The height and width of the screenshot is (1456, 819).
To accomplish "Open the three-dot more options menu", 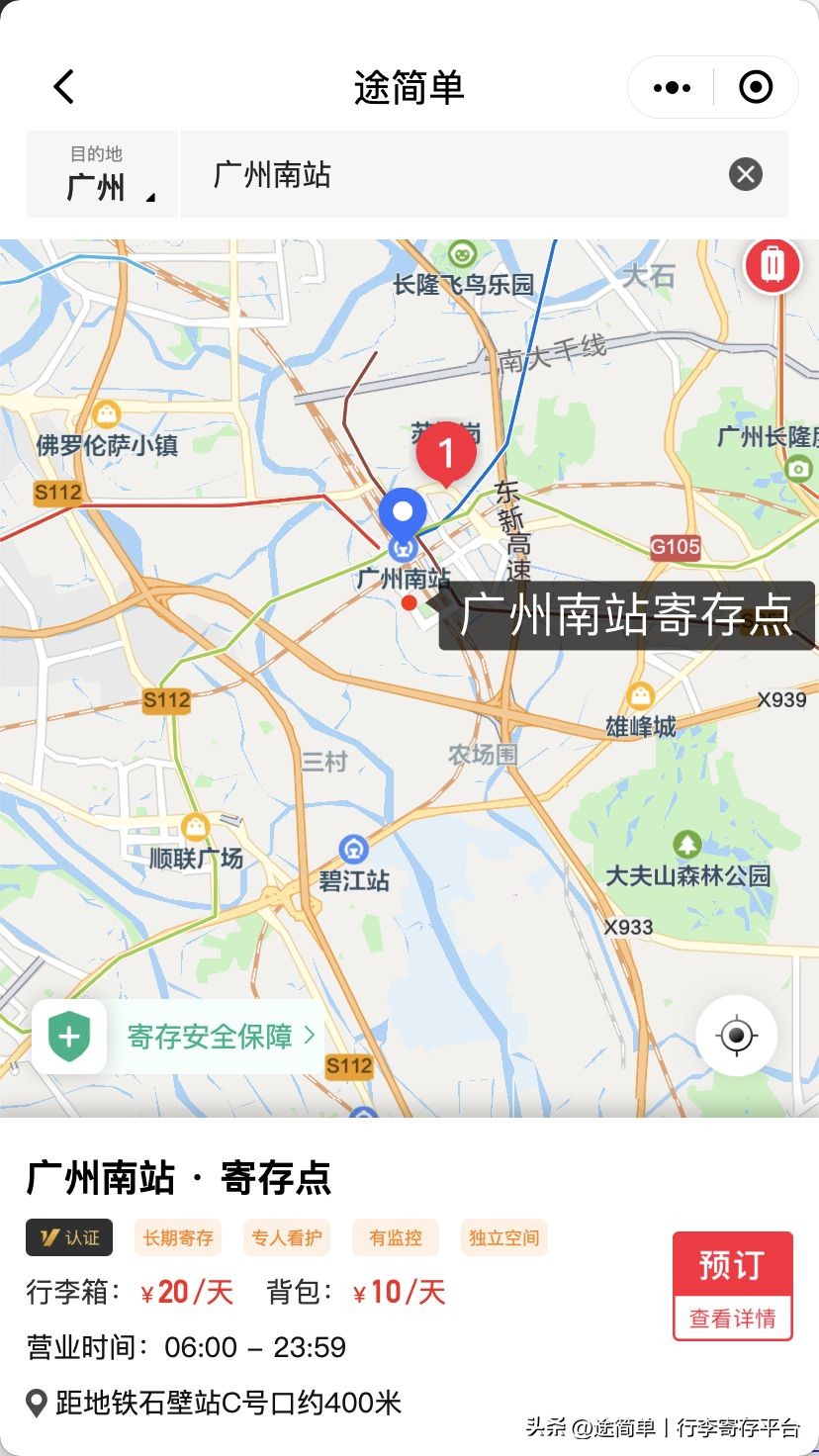I will tap(671, 87).
